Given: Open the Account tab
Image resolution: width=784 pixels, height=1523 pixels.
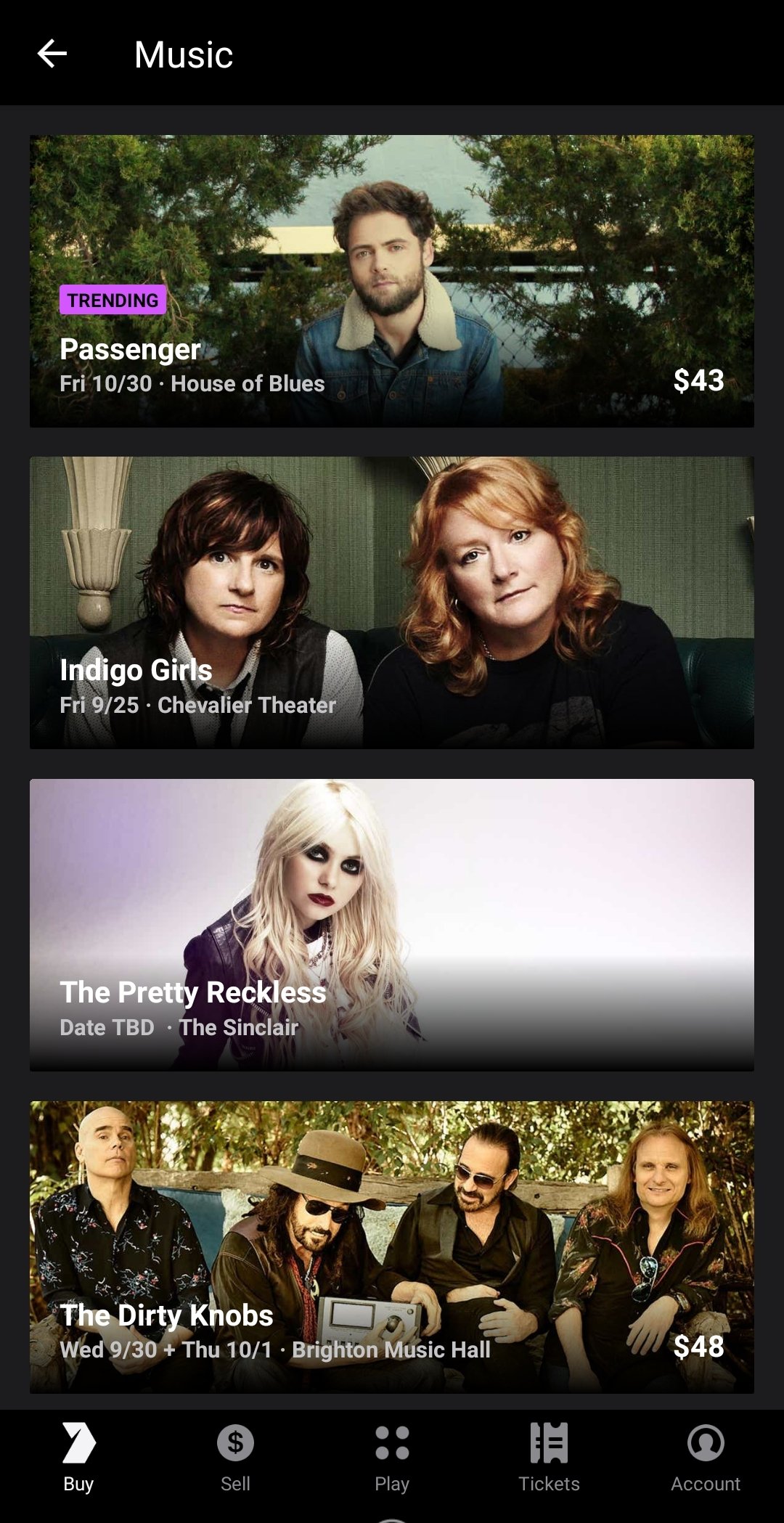Looking at the screenshot, I should point(706,1458).
